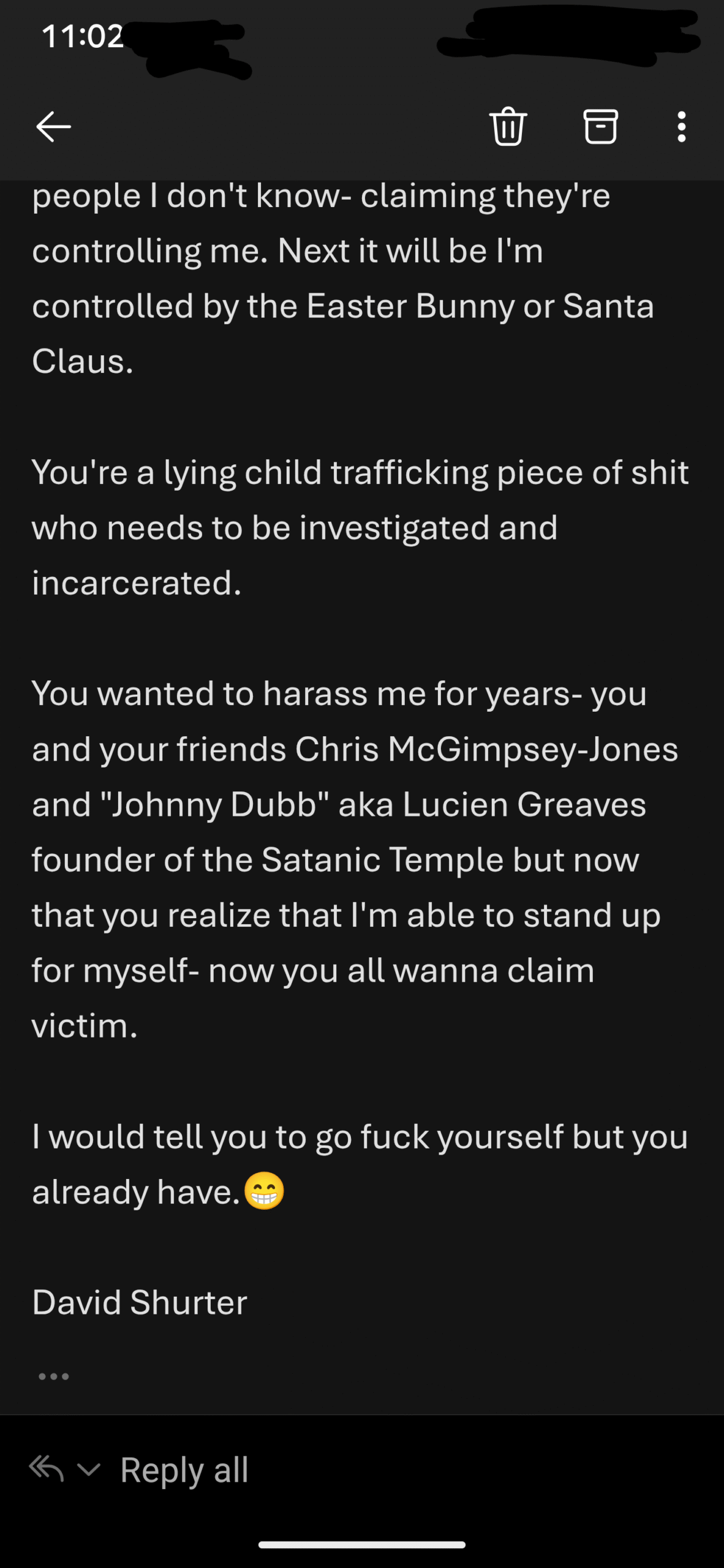Open the three-dot overflow menu
Image resolution: width=724 pixels, height=1568 pixels.
pos(681,127)
